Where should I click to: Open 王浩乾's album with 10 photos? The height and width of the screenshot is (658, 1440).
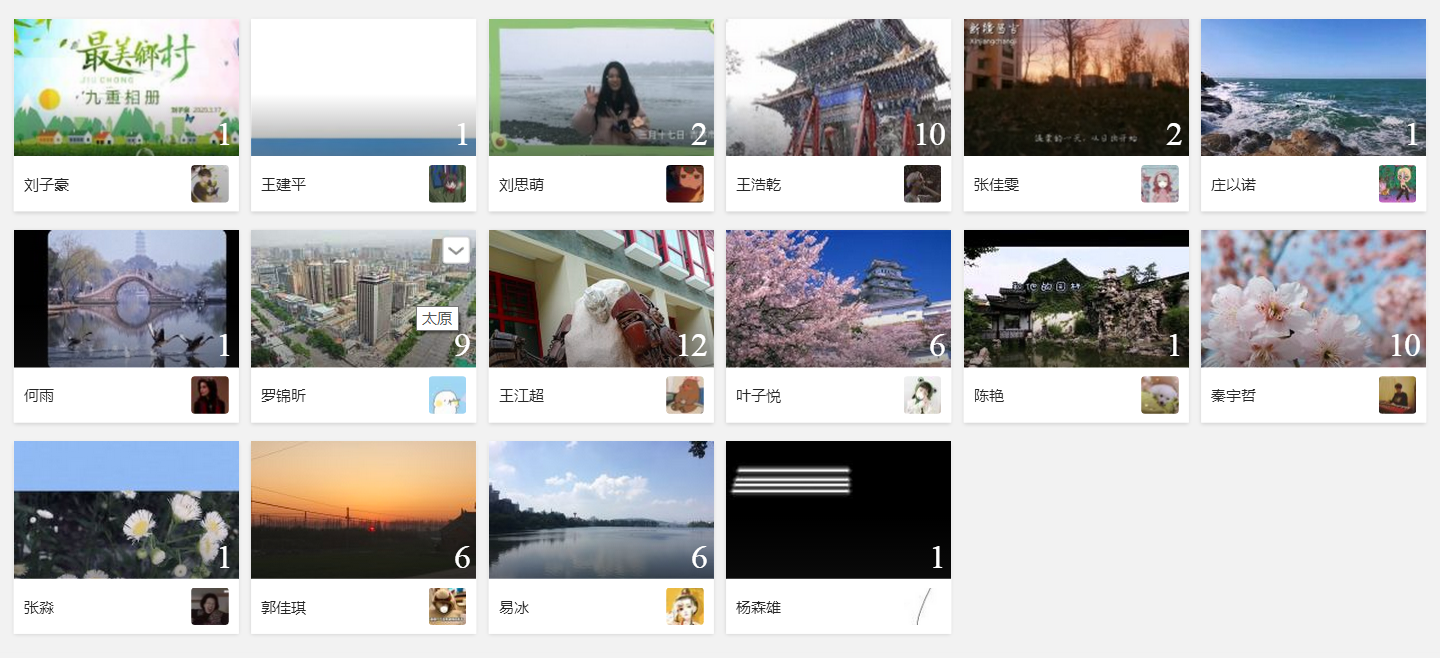[838, 88]
